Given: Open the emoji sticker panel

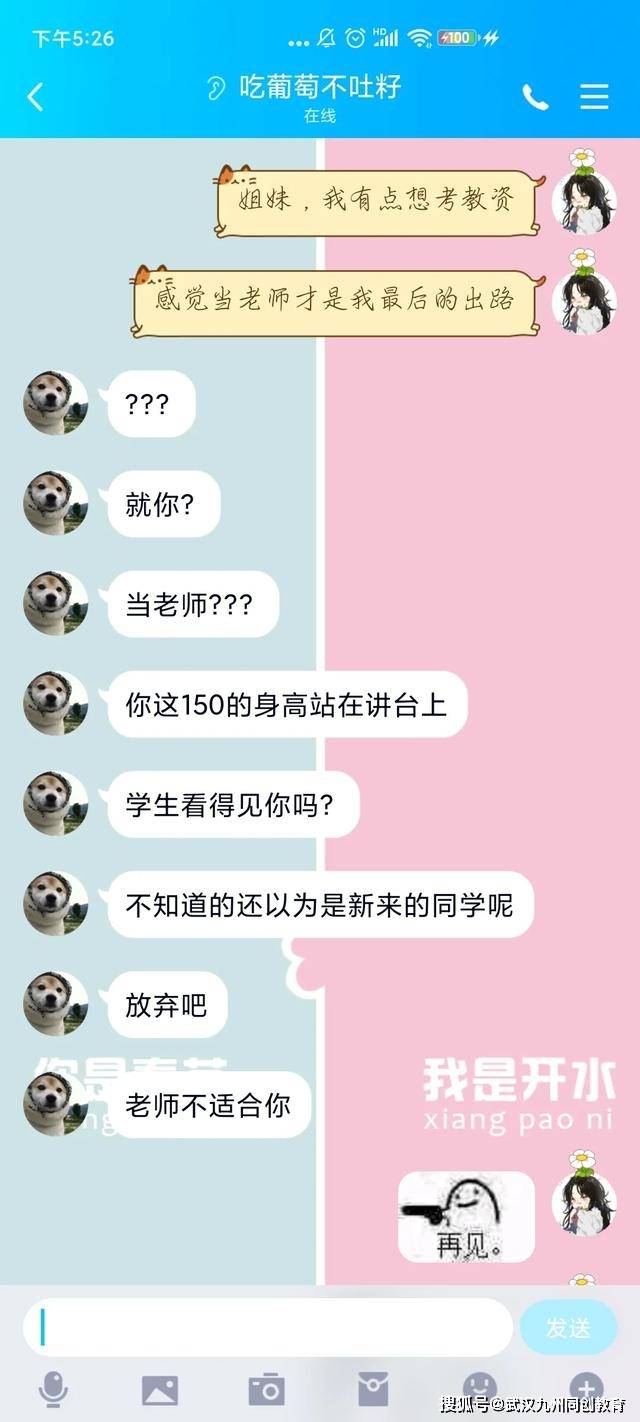Looking at the screenshot, I should tap(480, 1389).
